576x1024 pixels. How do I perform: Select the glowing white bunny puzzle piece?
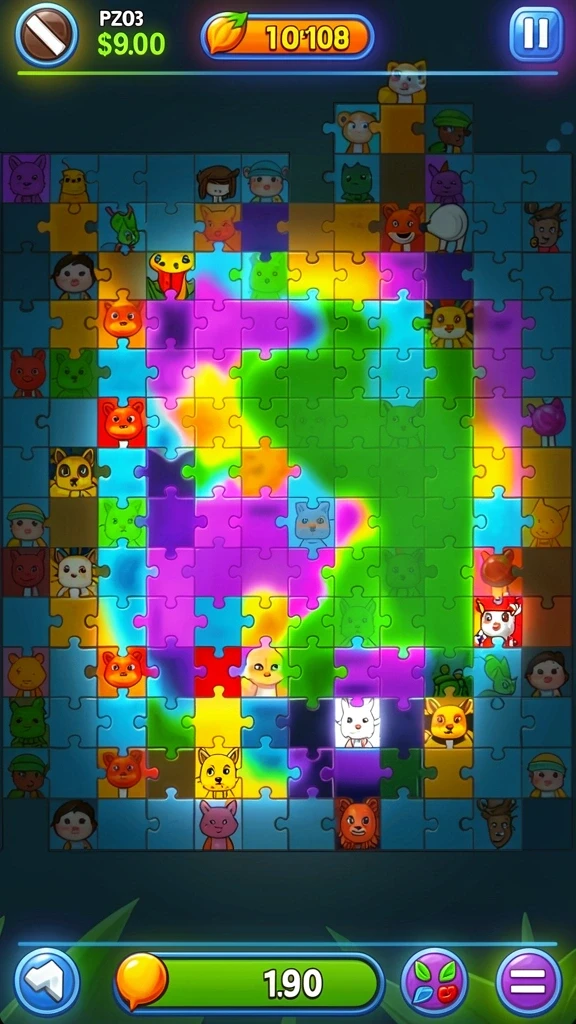point(357,722)
